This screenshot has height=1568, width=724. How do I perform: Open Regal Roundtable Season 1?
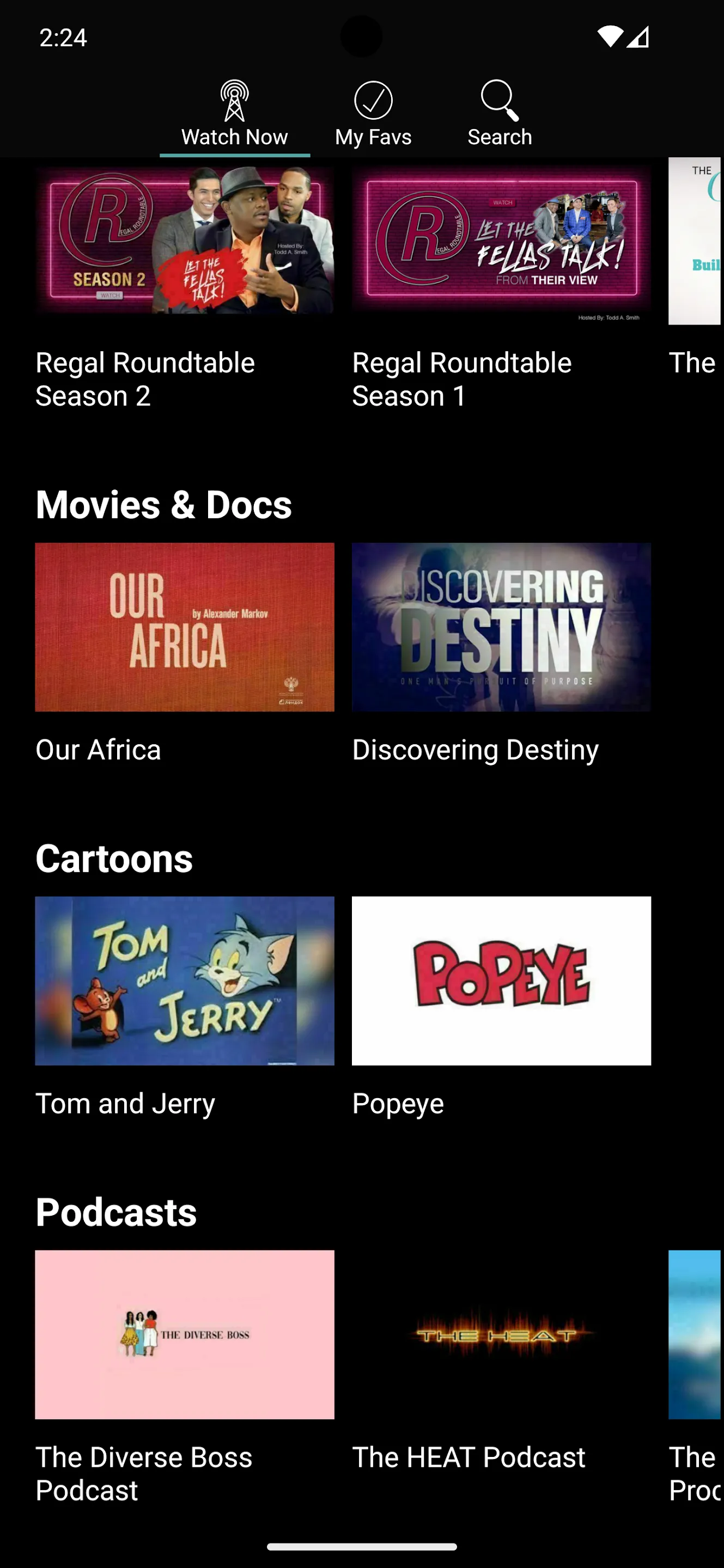(501, 241)
